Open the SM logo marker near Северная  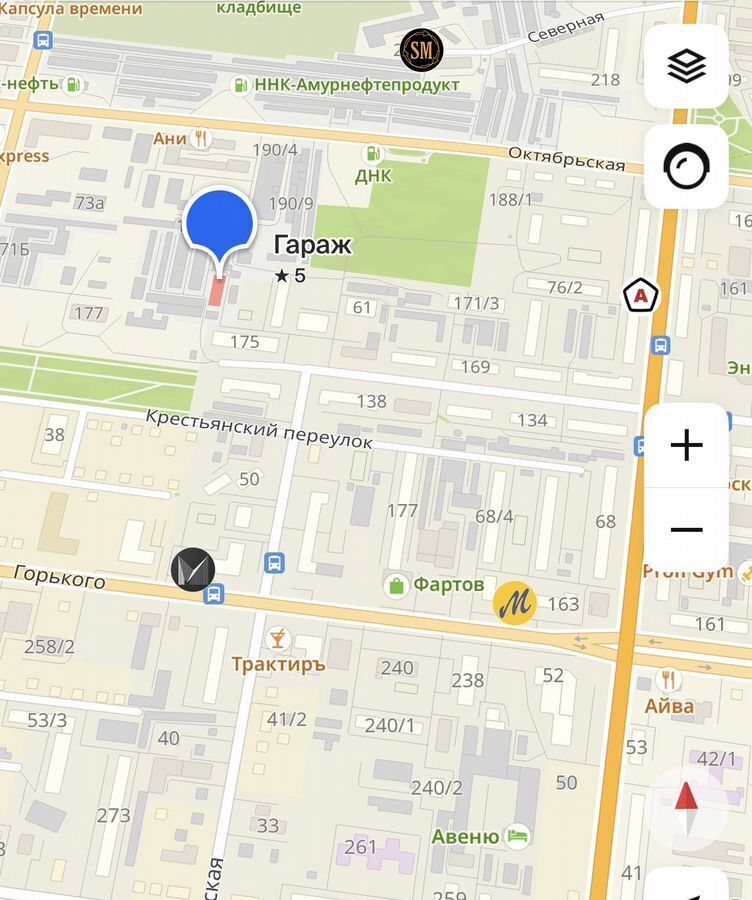click(x=421, y=50)
